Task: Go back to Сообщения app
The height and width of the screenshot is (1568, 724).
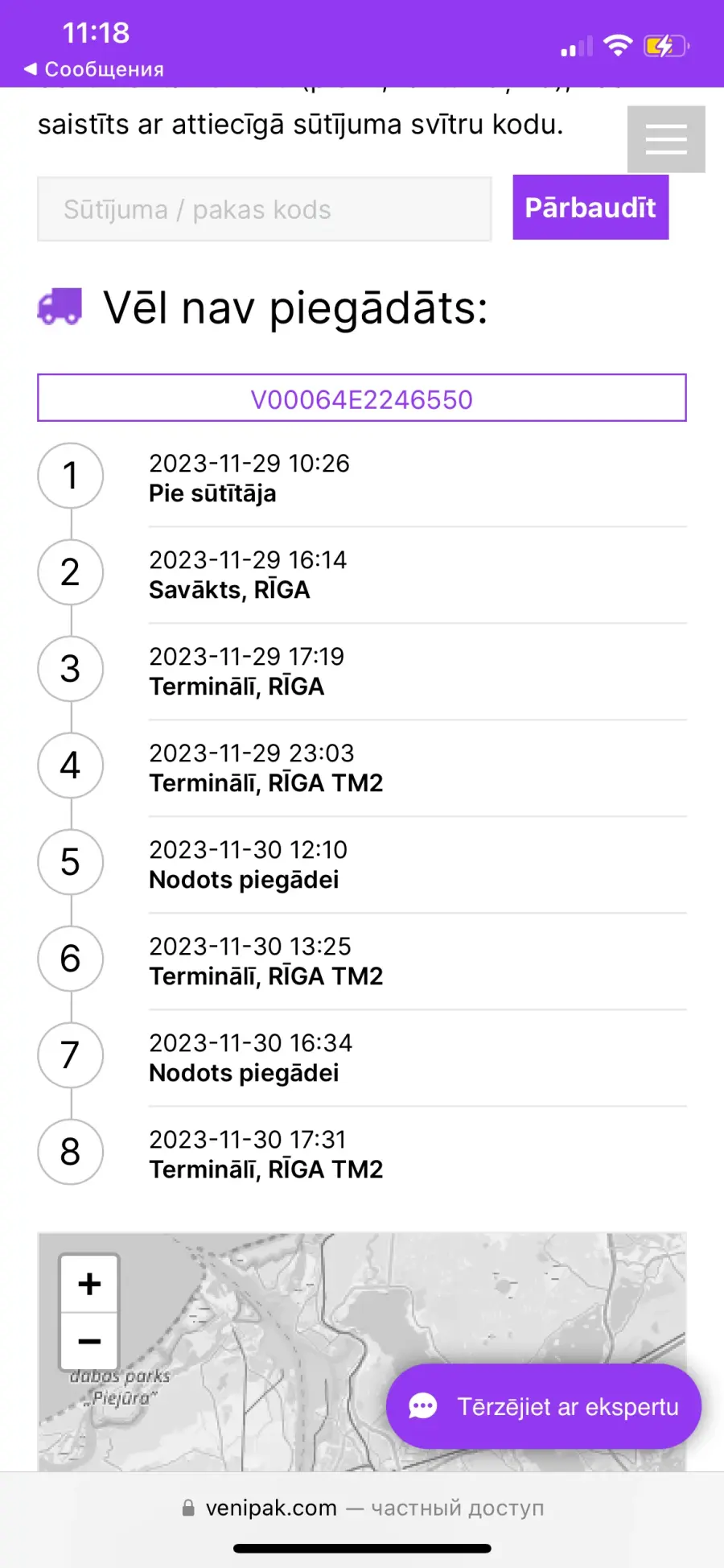Action: (94, 69)
